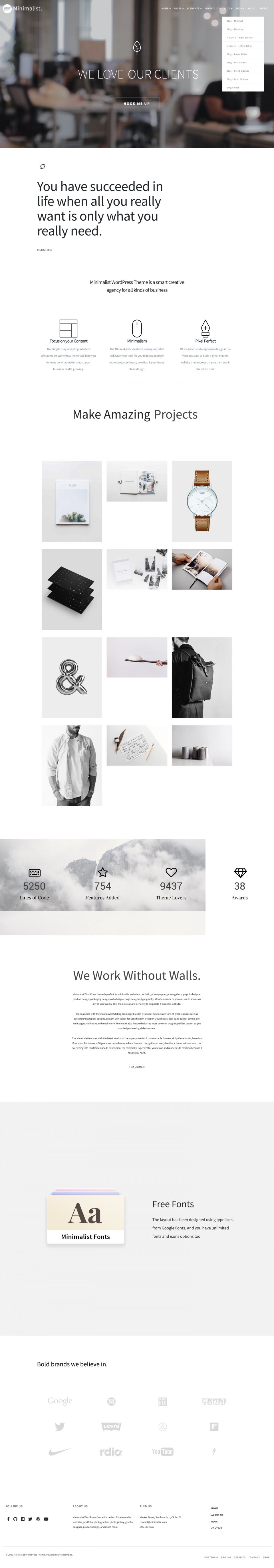Expand the Home menu in the top navigation
Viewport: 274px width, 1568px height.
(x=166, y=9)
